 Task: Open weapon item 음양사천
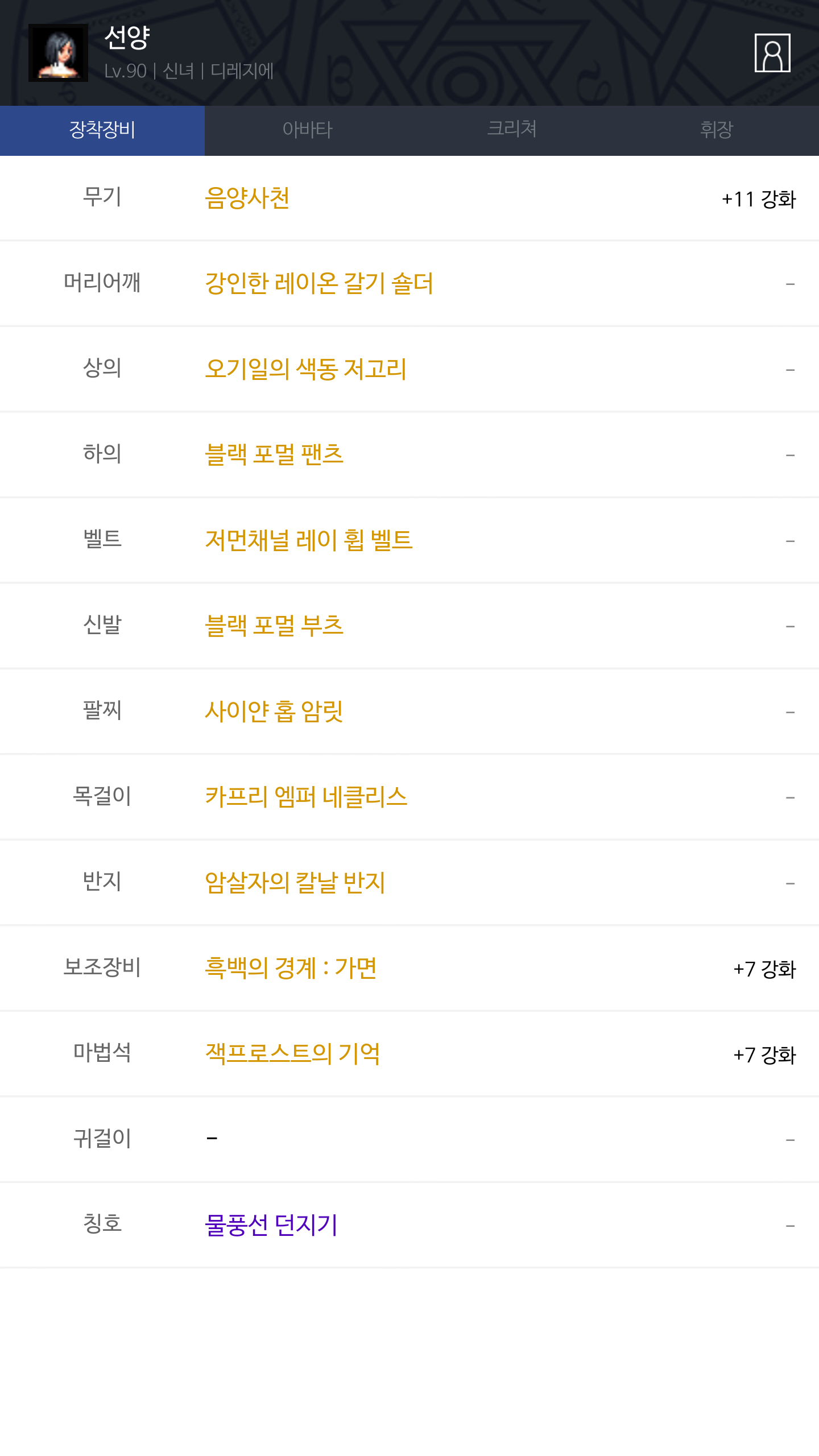coord(247,198)
